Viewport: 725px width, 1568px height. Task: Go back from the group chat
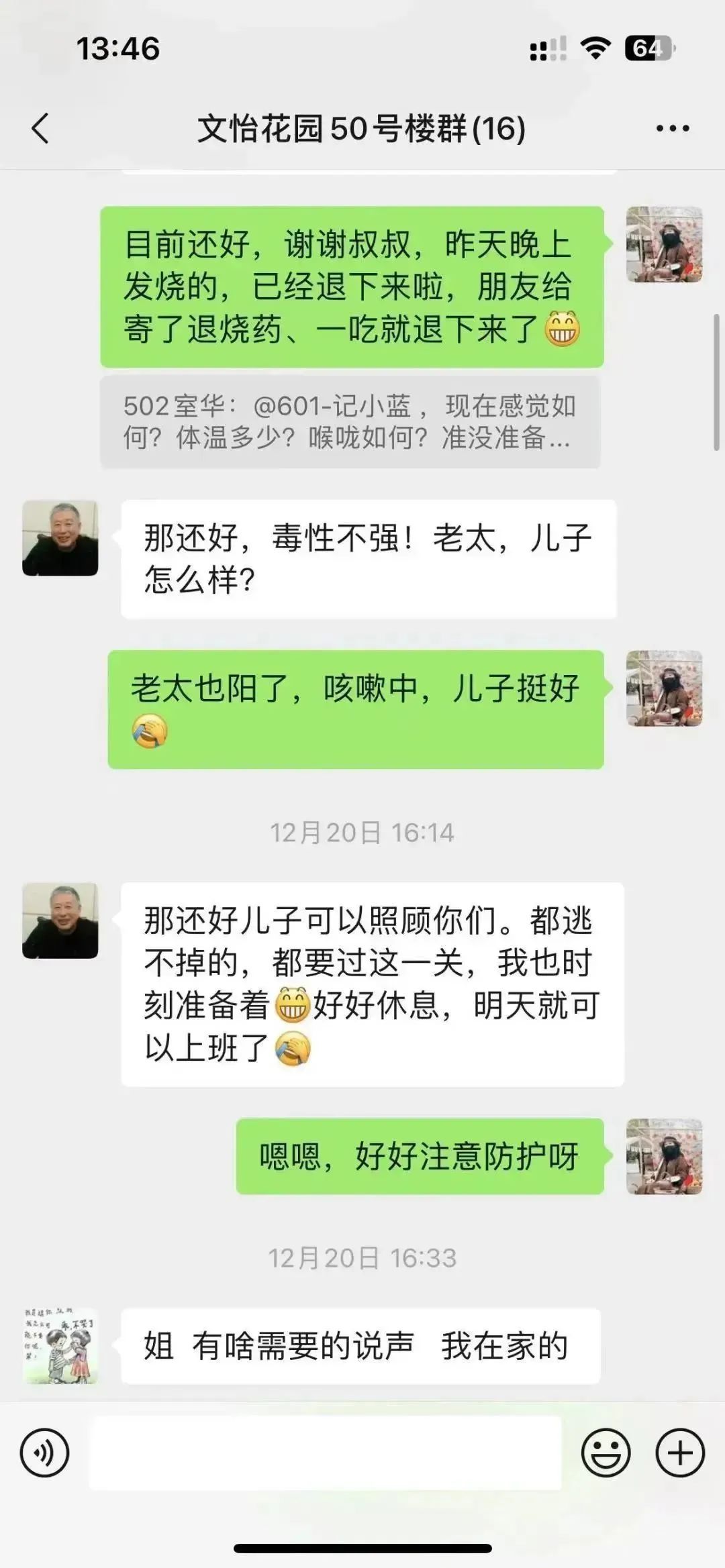(x=41, y=127)
